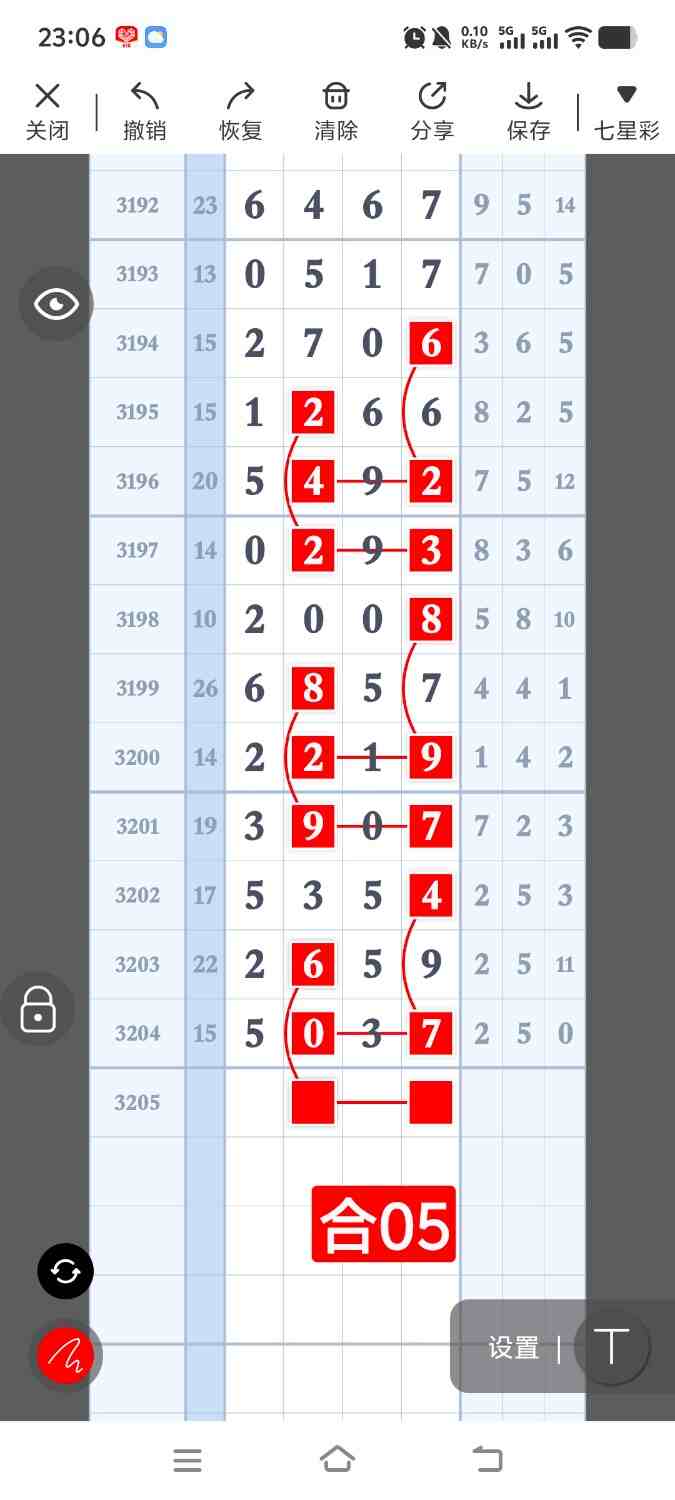Select the red pen drawing tool
Viewport: 675px width, 1500px height.
66,1356
